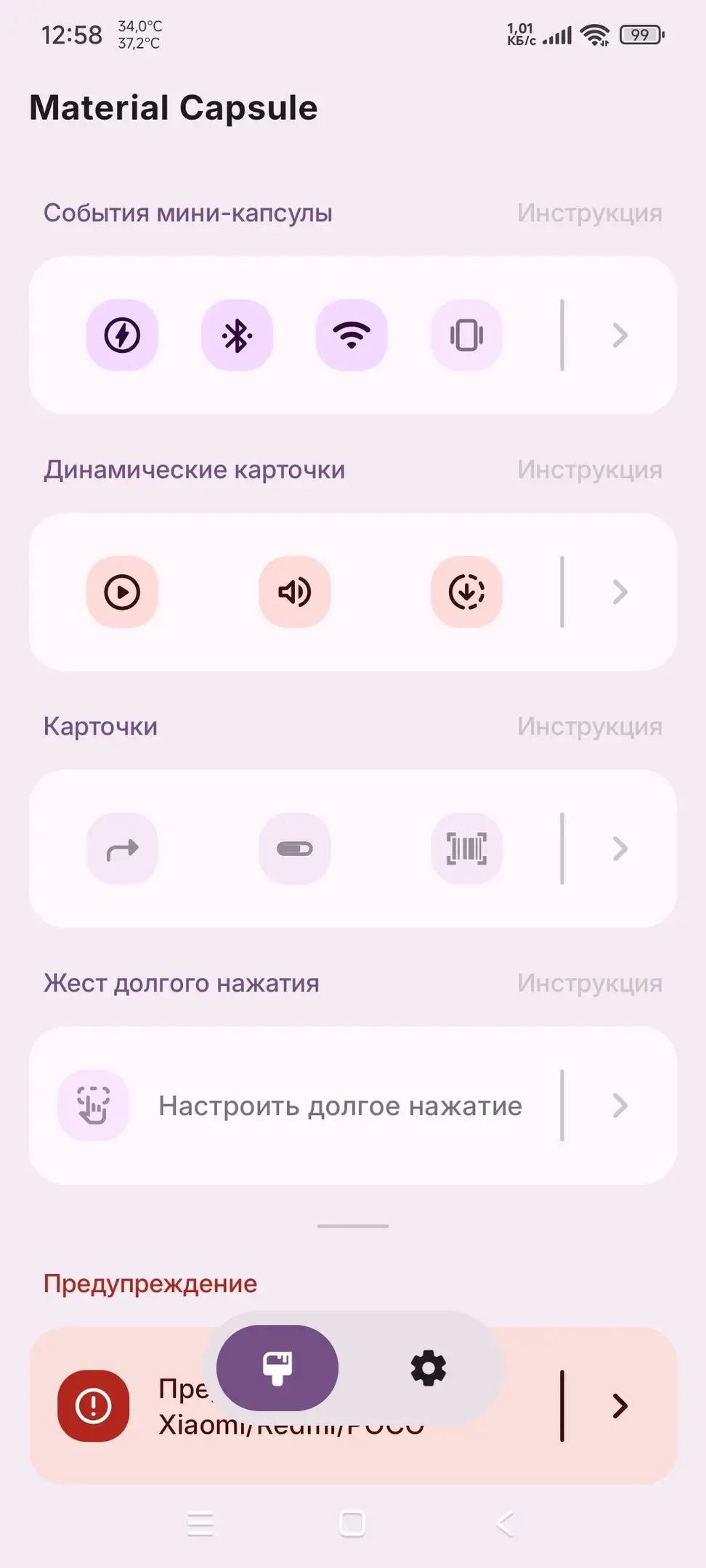Image resolution: width=706 pixels, height=1568 pixels.
Task: Open Инструкция for Динамические карточки
Action: click(589, 470)
